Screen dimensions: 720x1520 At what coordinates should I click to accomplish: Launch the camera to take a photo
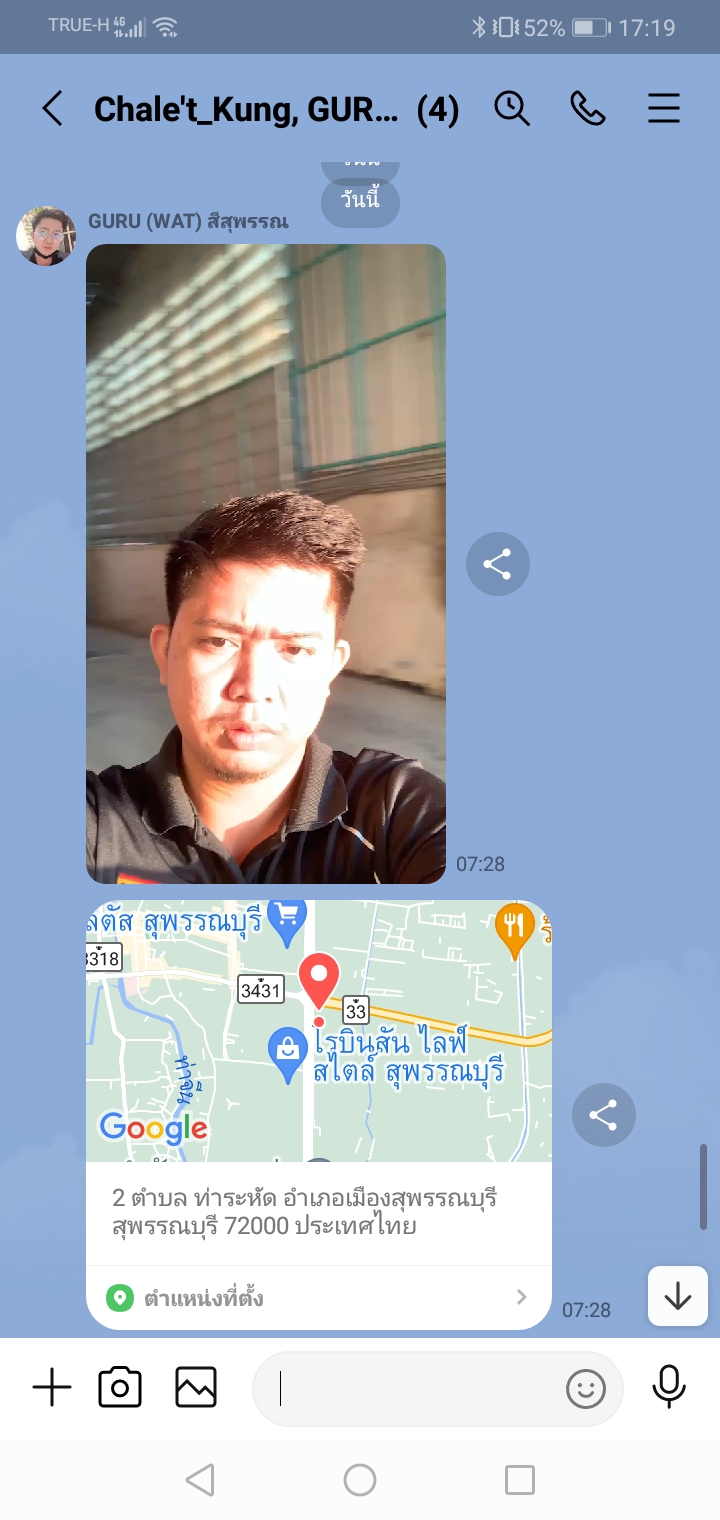coord(120,1388)
